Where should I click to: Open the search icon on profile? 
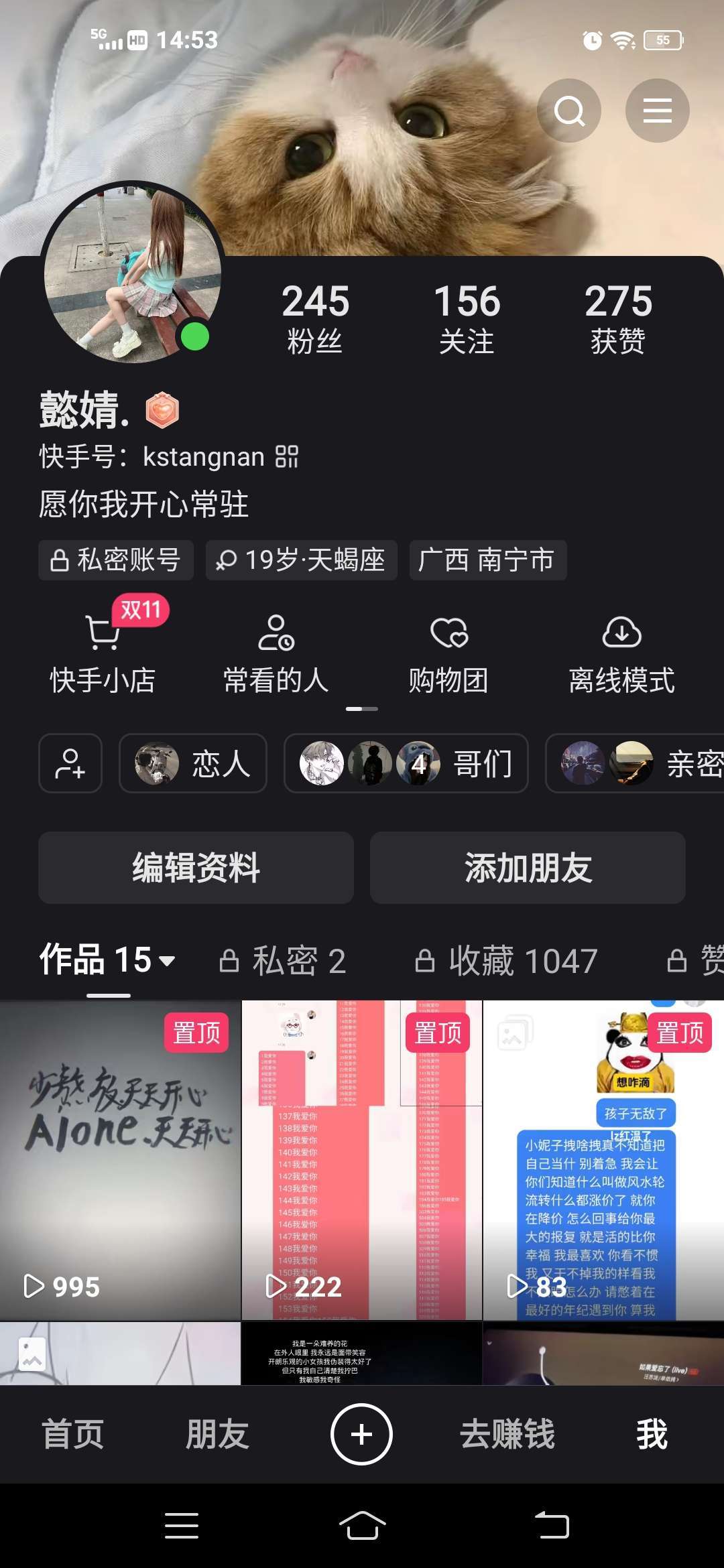click(569, 111)
